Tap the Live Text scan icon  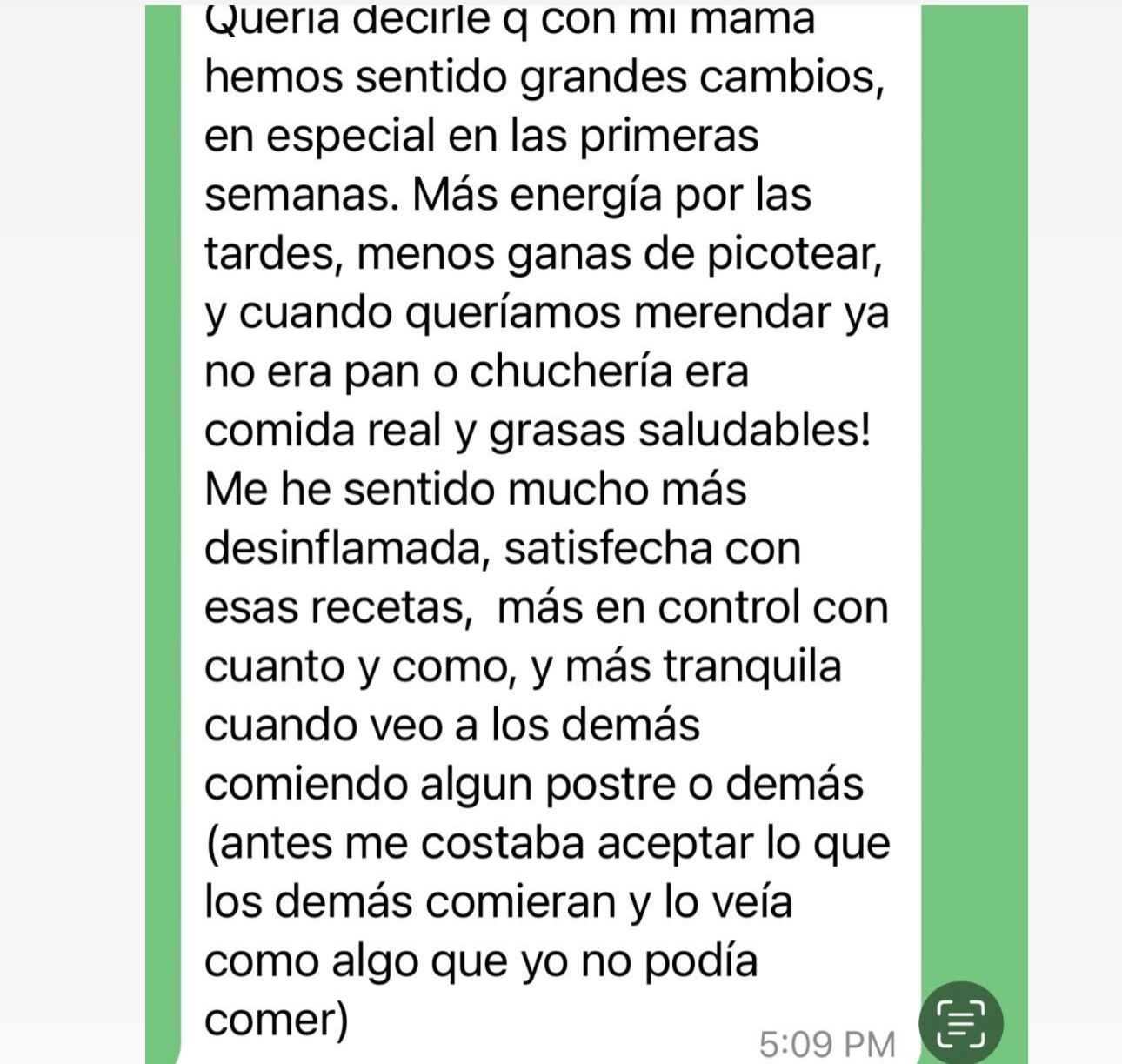click(x=961, y=1023)
